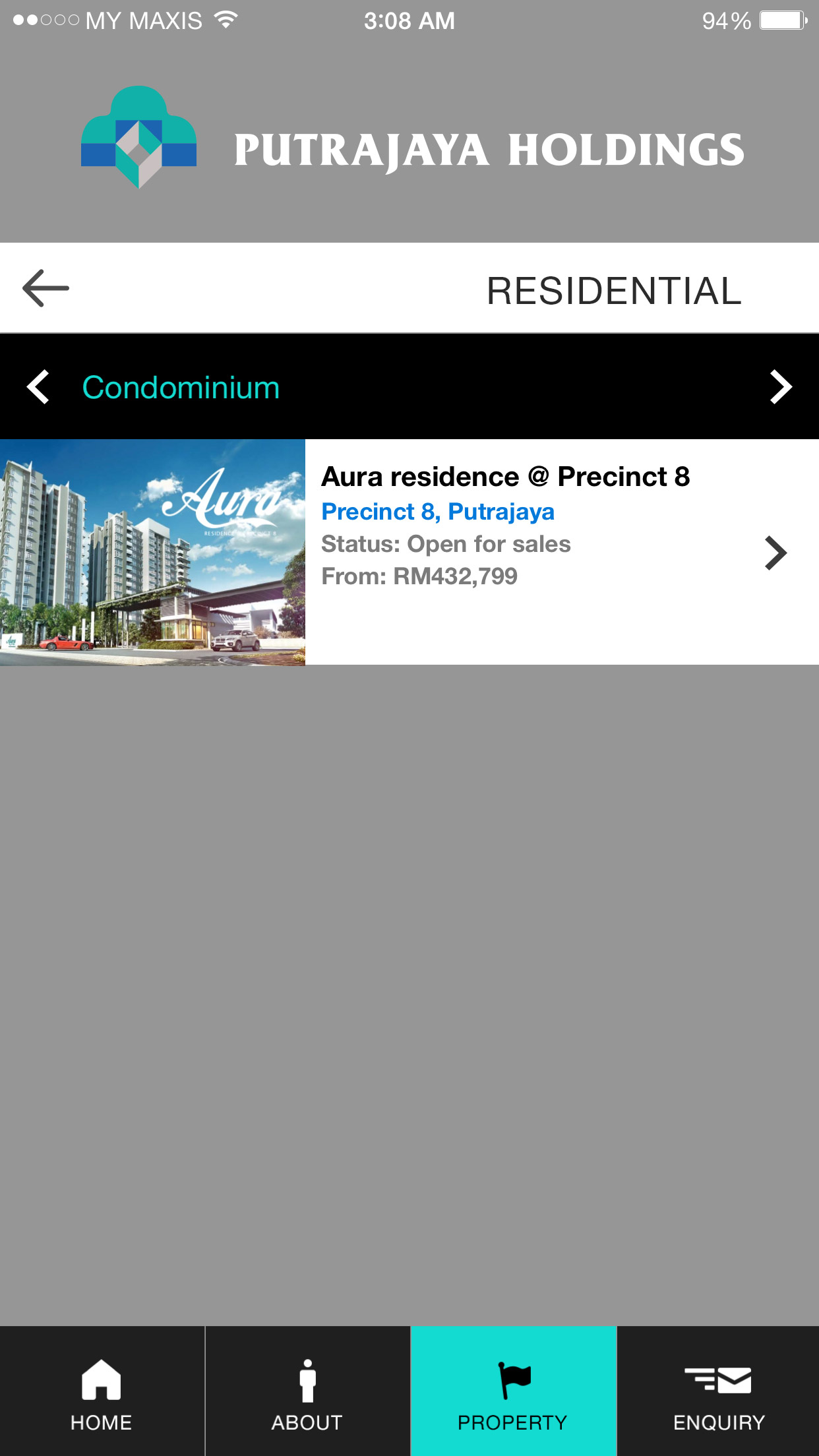Switch to the ABOUT tab
This screenshot has width=819, height=1456.
pyautogui.click(x=307, y=1393)
